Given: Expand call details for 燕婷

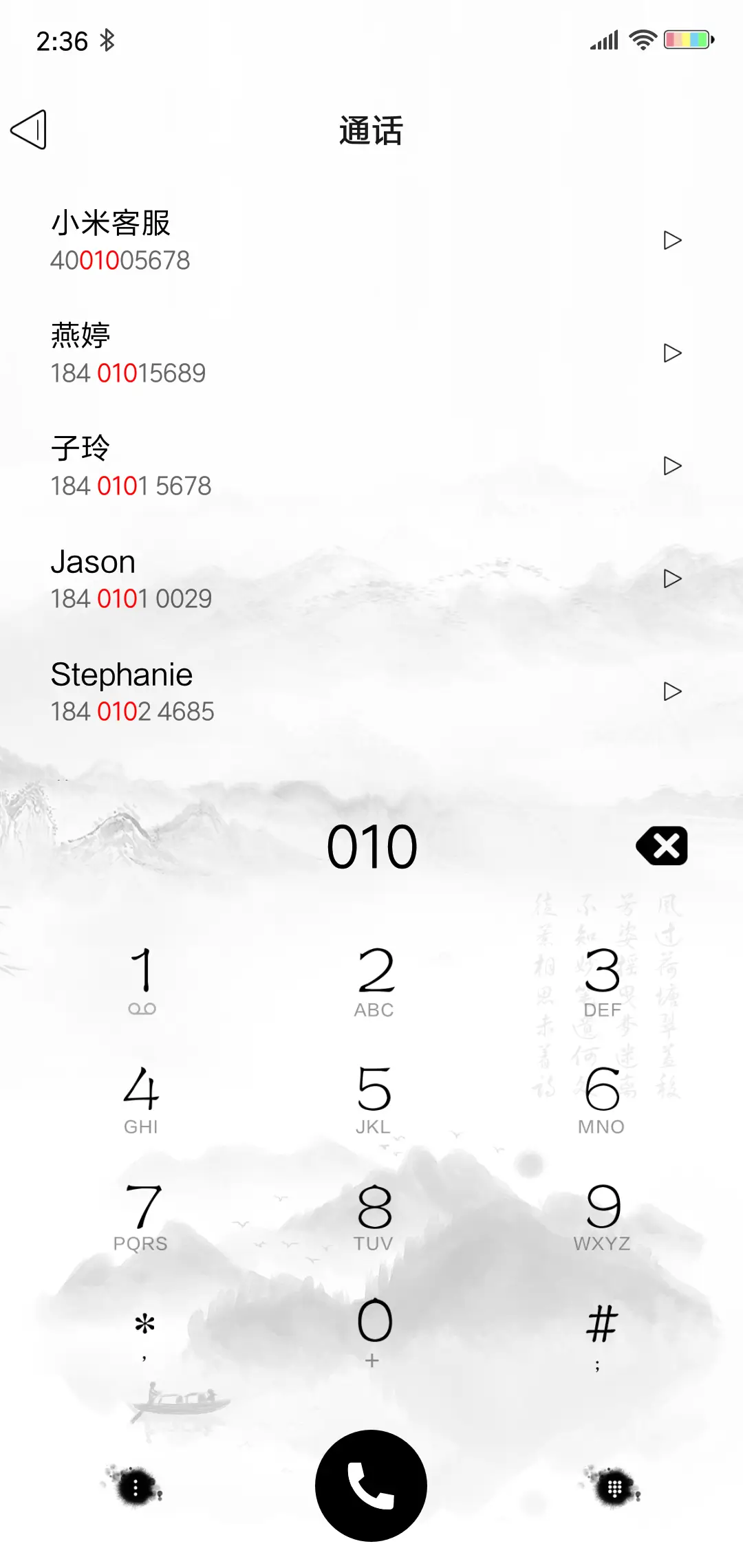Looking at the screenshot, I should click(673, 353).
